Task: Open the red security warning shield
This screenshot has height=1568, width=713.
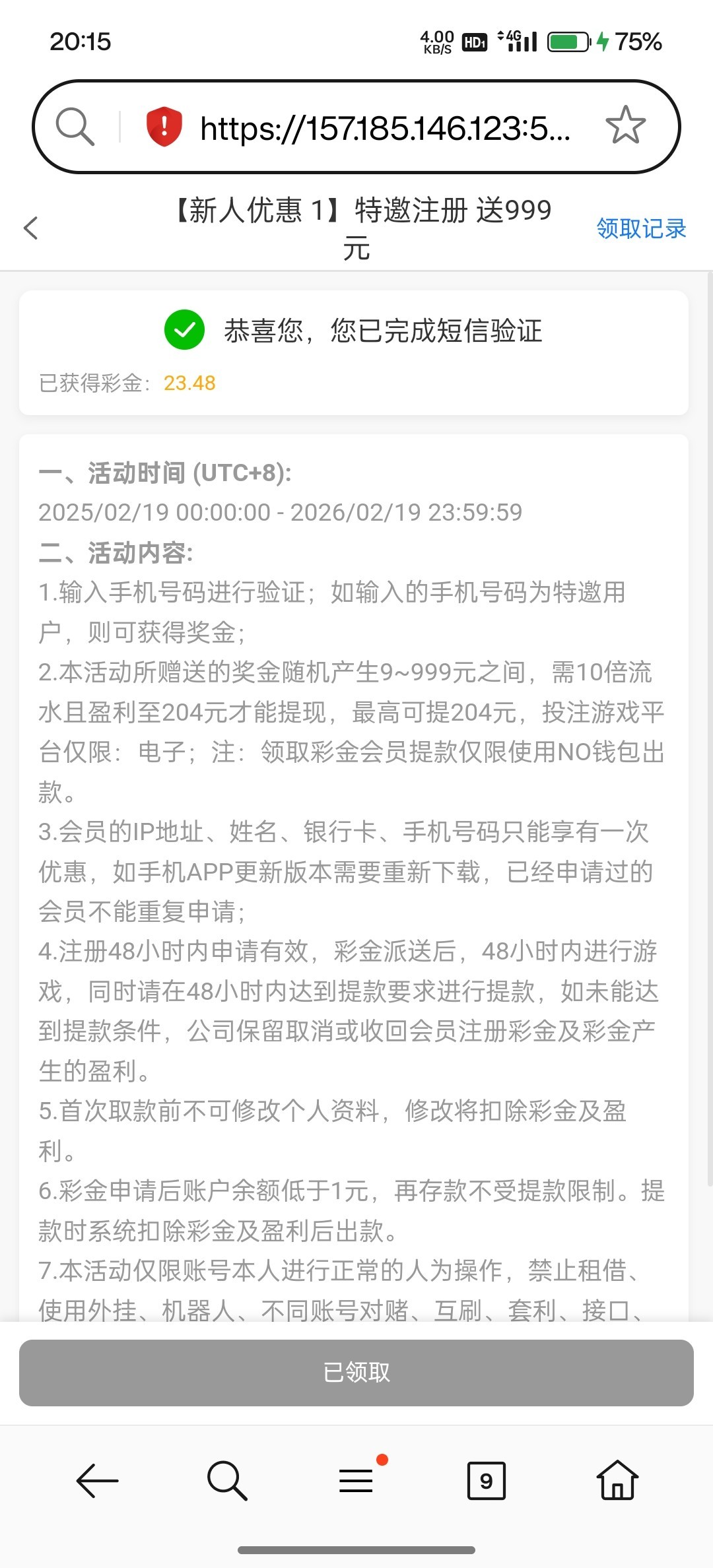Action: click(164, 127)
